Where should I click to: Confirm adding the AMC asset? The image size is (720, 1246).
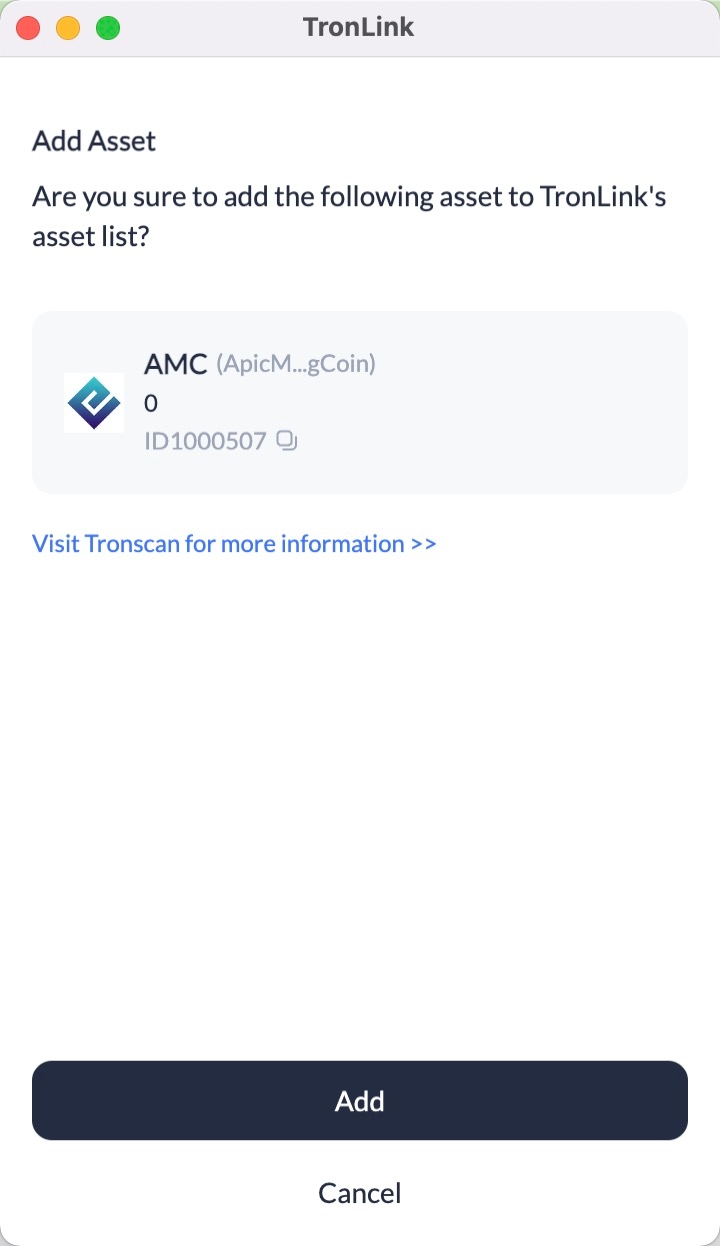tap(359, 1101)
